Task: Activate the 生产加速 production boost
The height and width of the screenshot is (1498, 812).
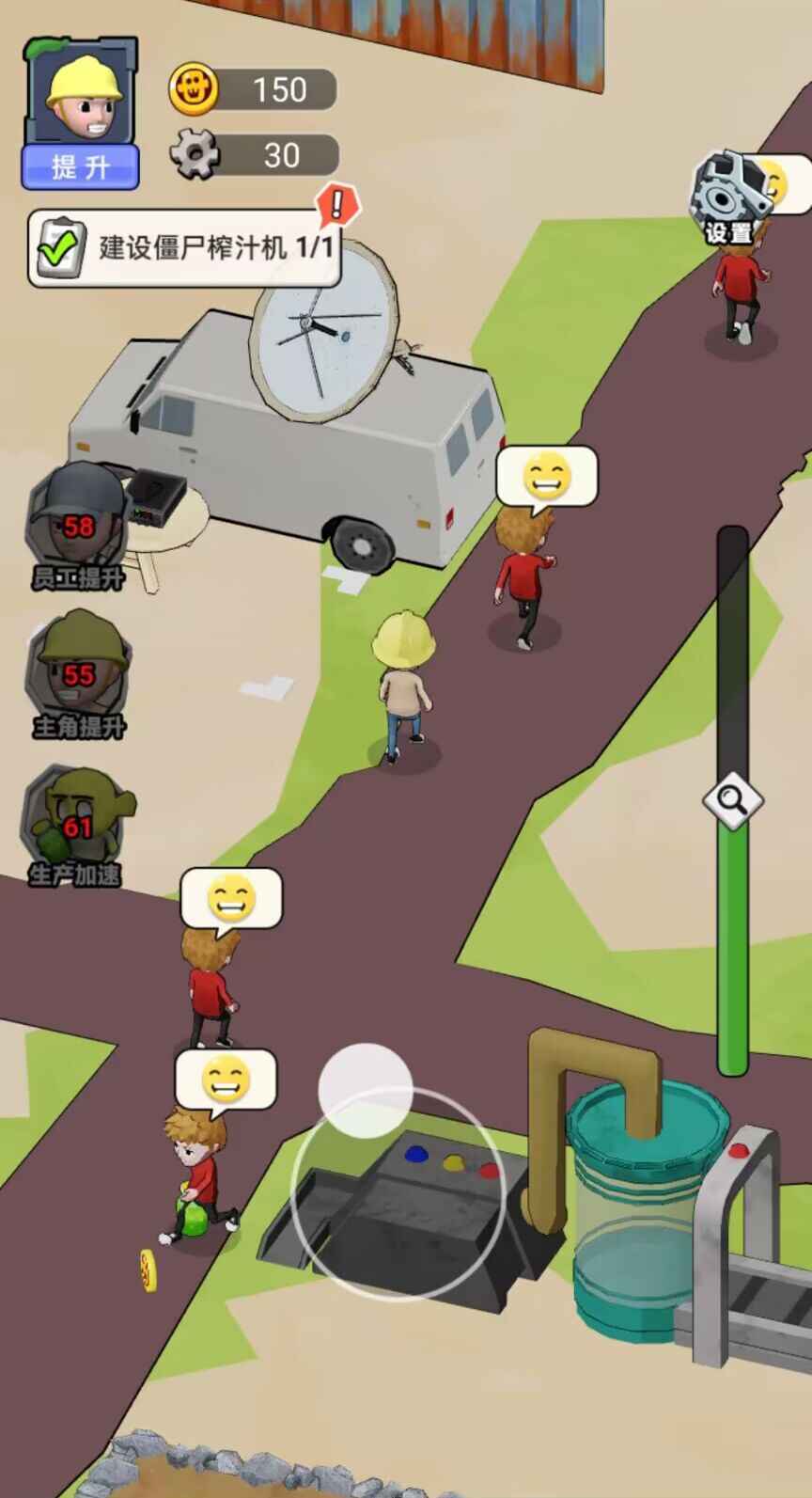Action: 77,822
